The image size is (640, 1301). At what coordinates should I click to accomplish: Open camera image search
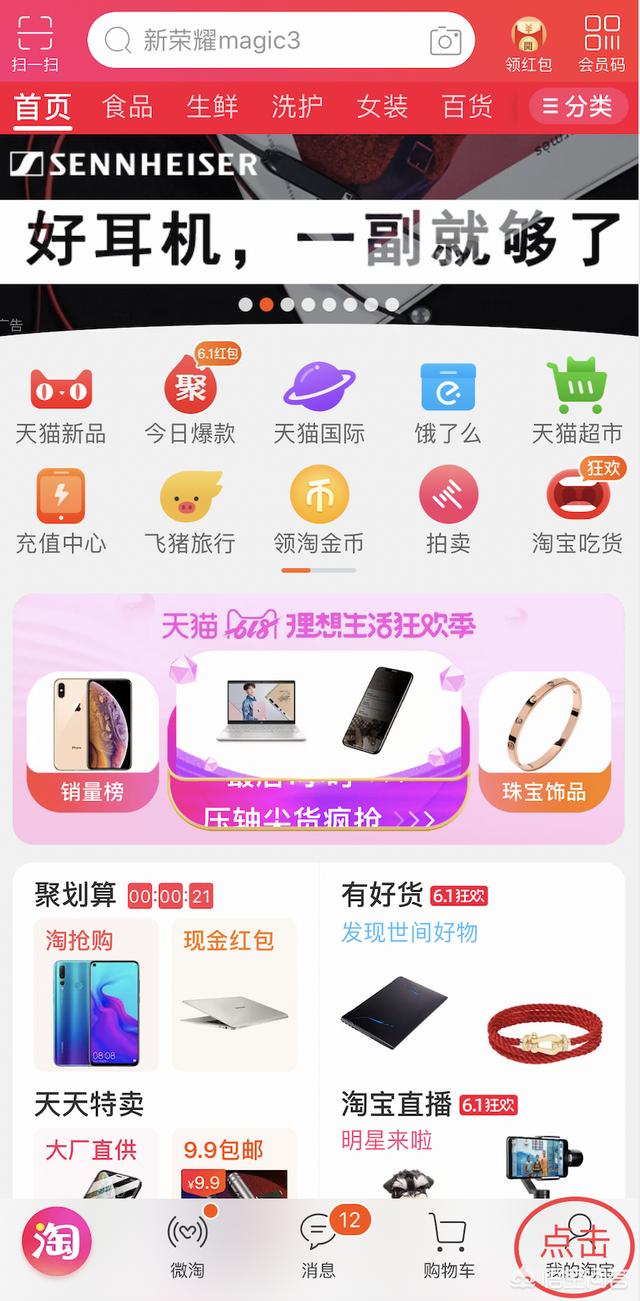[x=445, y=41]
